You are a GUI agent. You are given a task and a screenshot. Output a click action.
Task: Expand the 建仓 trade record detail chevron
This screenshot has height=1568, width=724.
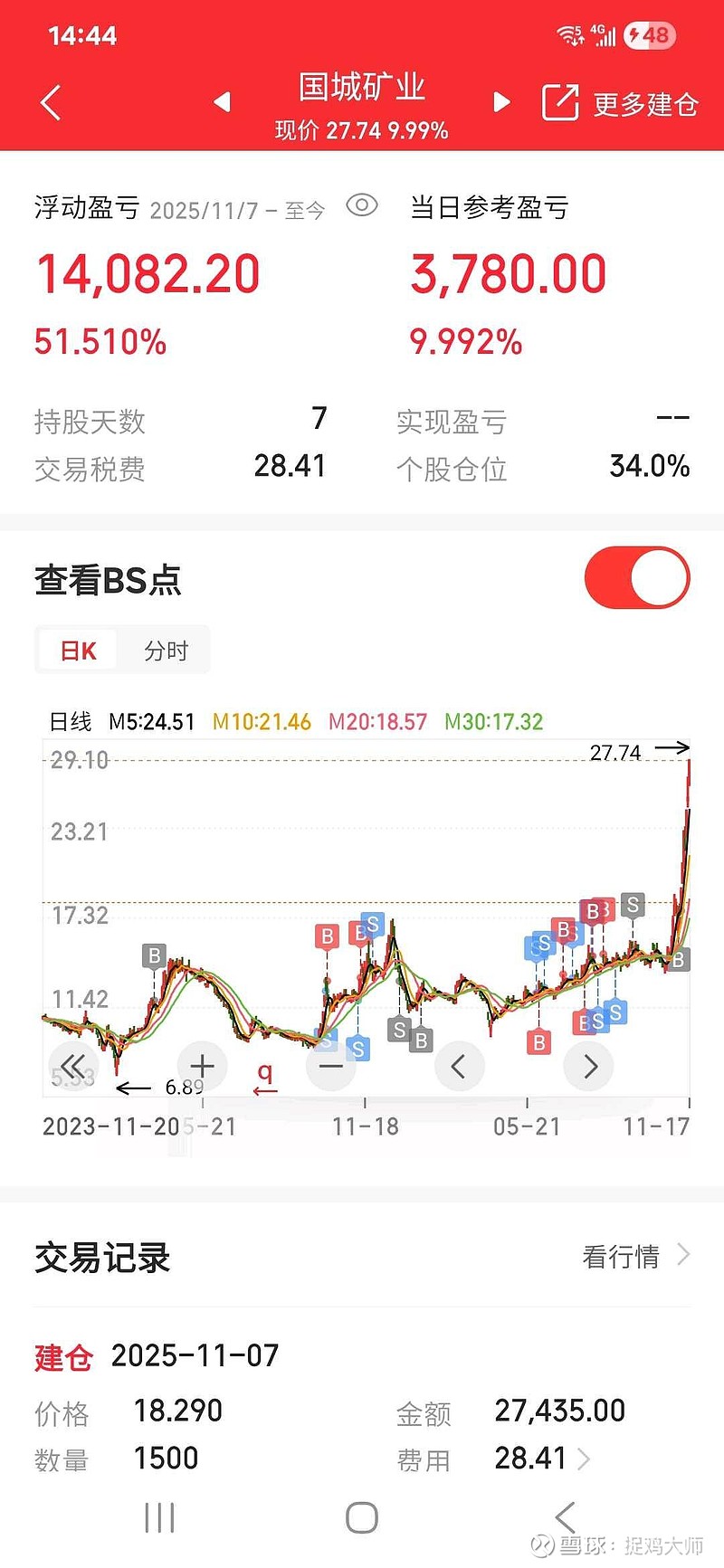[x=586, y=1458]
